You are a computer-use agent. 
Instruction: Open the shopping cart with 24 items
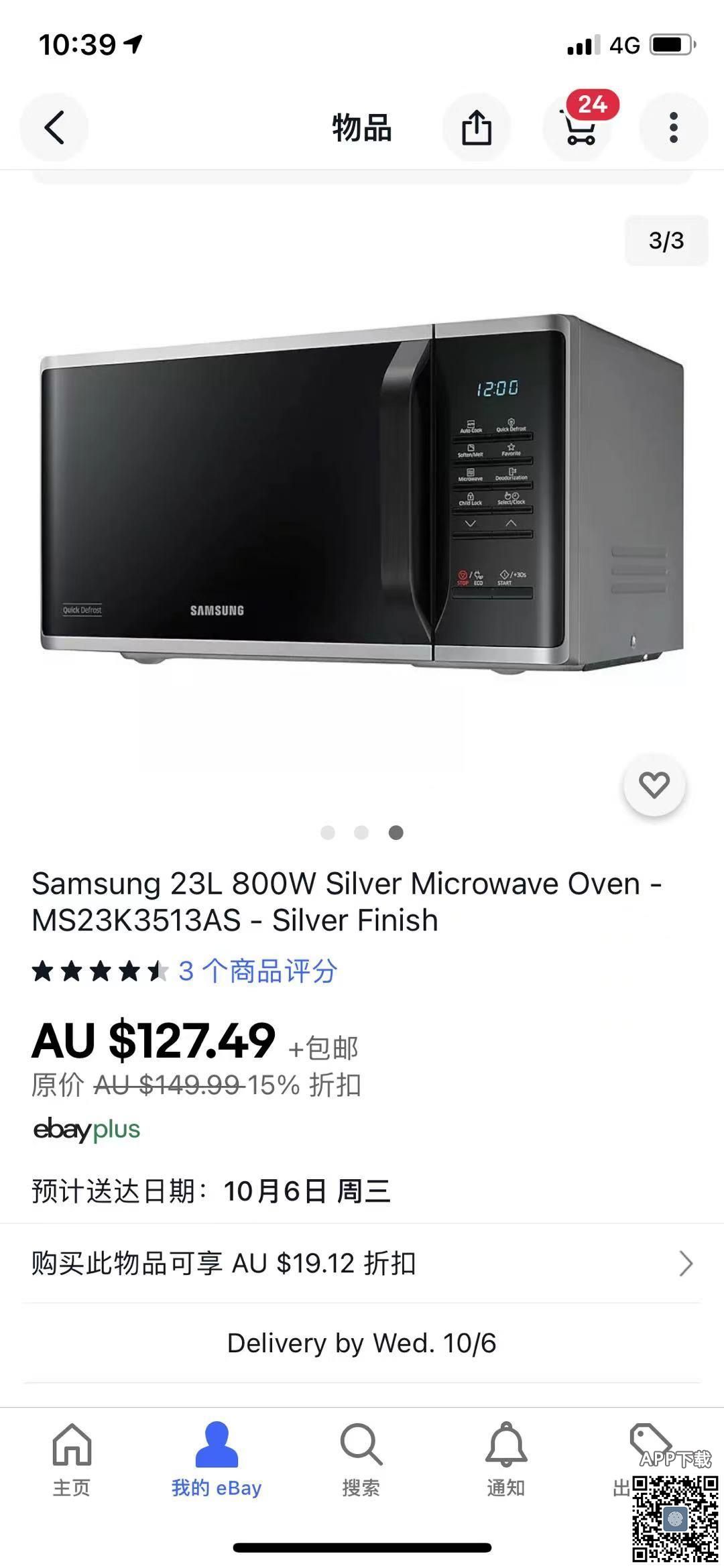(580, 126)
